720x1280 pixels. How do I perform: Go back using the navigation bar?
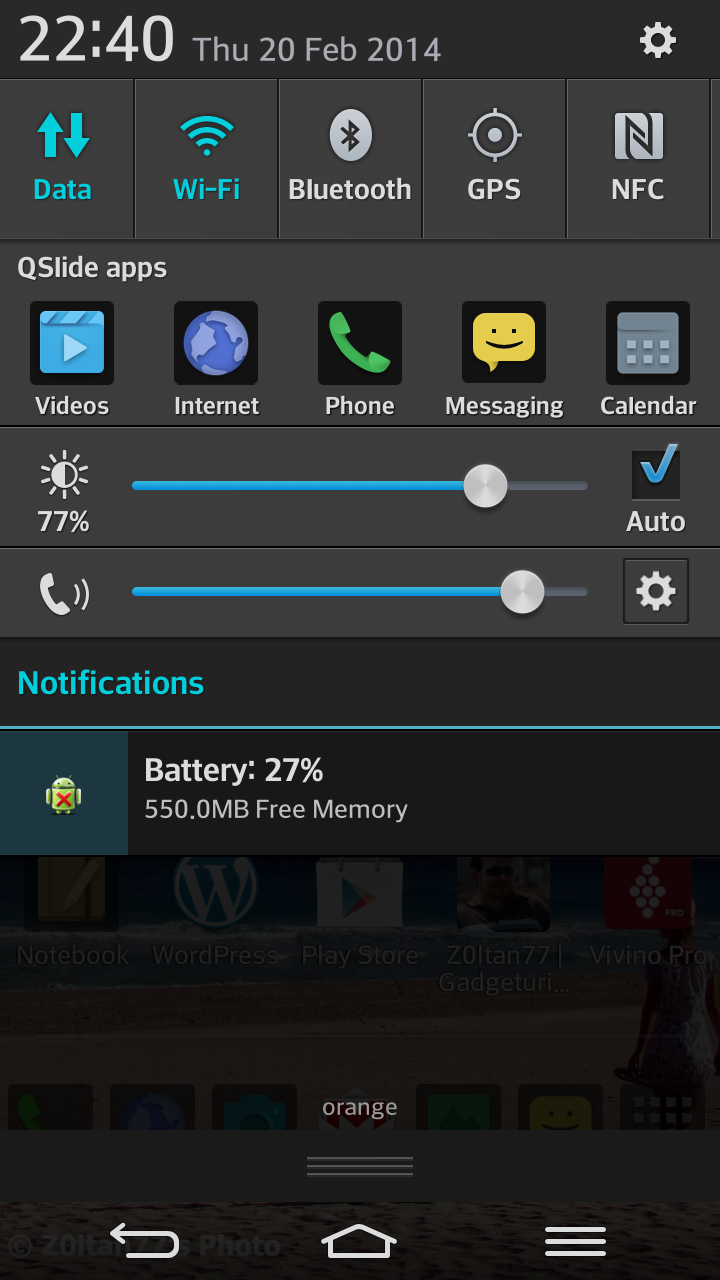[144, 1241]
